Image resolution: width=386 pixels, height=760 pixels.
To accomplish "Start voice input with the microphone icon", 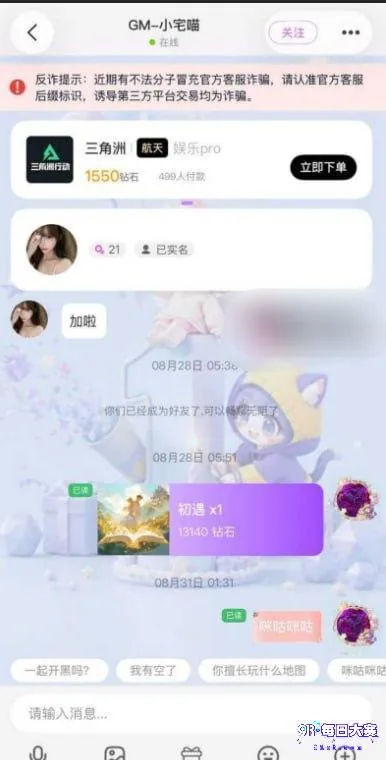I will 38,753.
